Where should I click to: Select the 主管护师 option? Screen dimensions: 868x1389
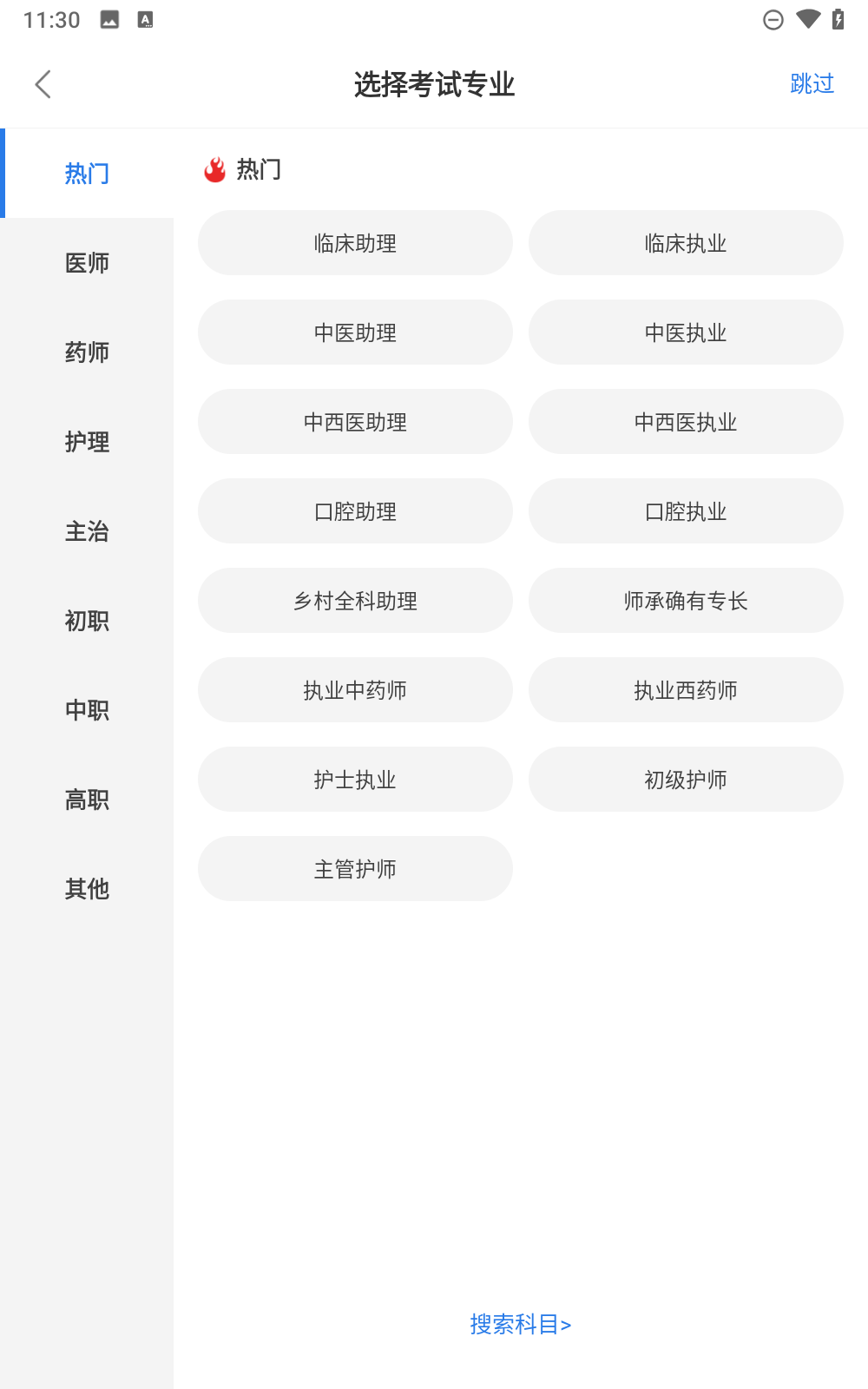(x=355, y=869)
